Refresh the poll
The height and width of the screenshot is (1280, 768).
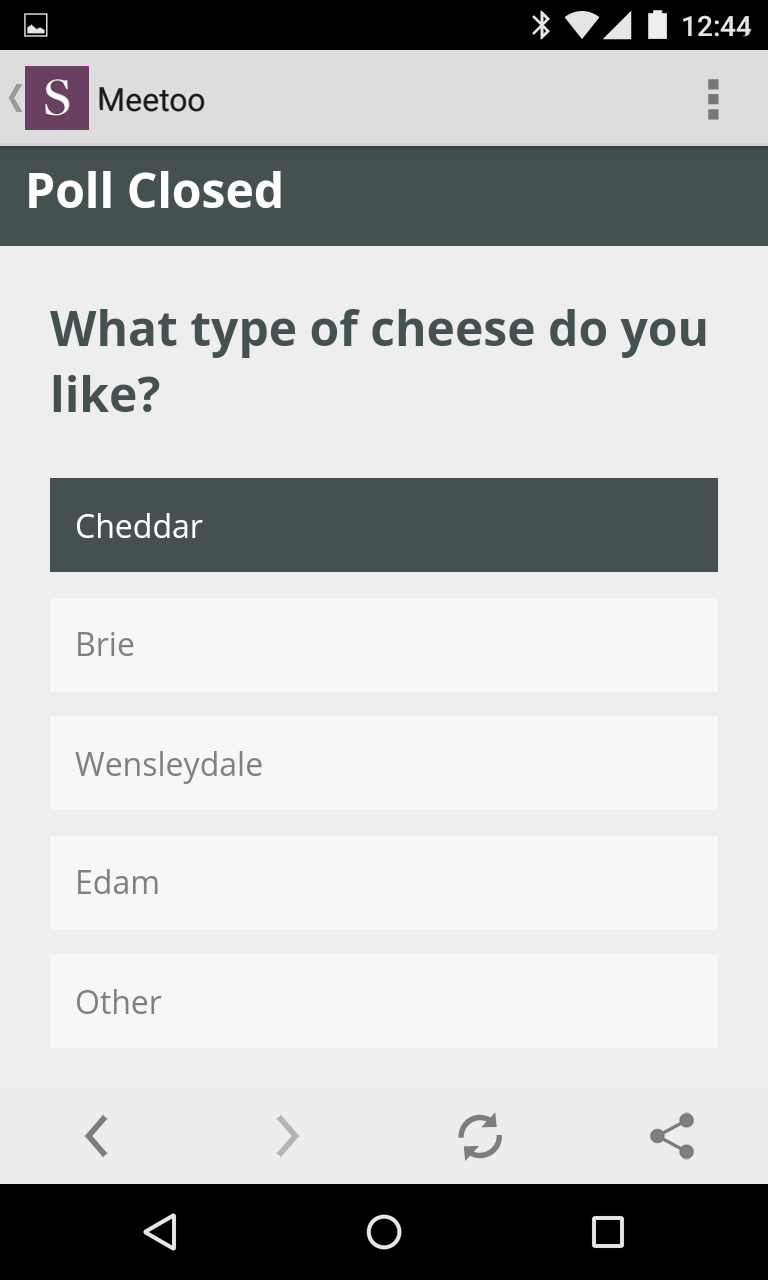point(480,1136)
